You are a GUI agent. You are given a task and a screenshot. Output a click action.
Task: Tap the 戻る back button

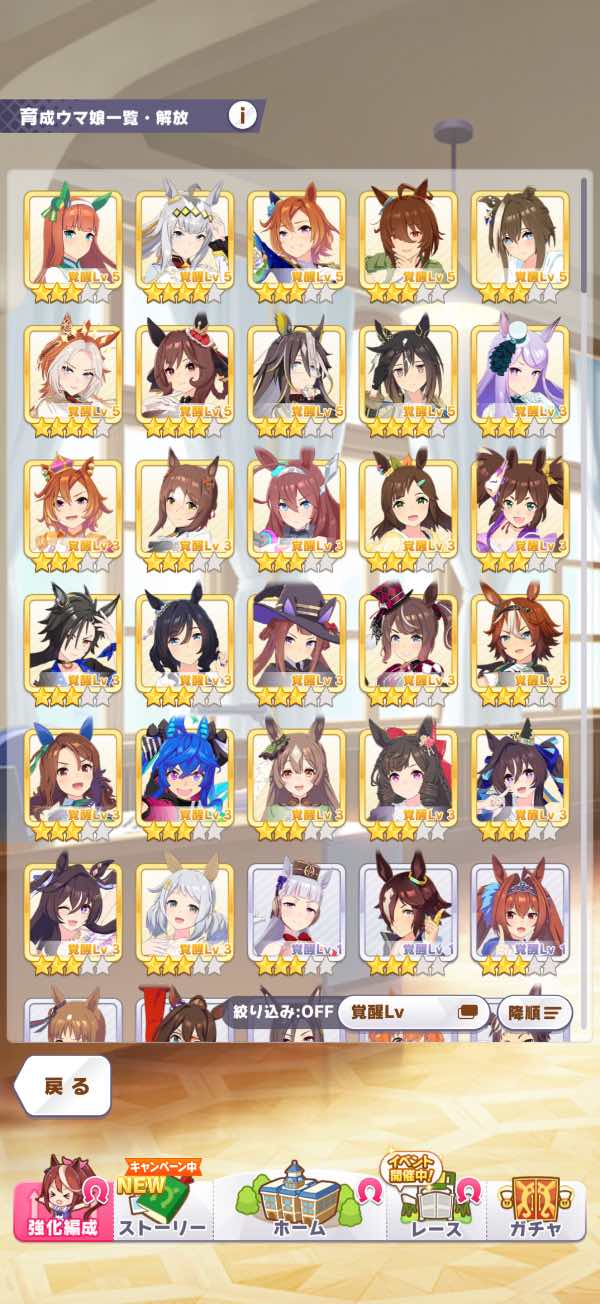point(65,1086)
